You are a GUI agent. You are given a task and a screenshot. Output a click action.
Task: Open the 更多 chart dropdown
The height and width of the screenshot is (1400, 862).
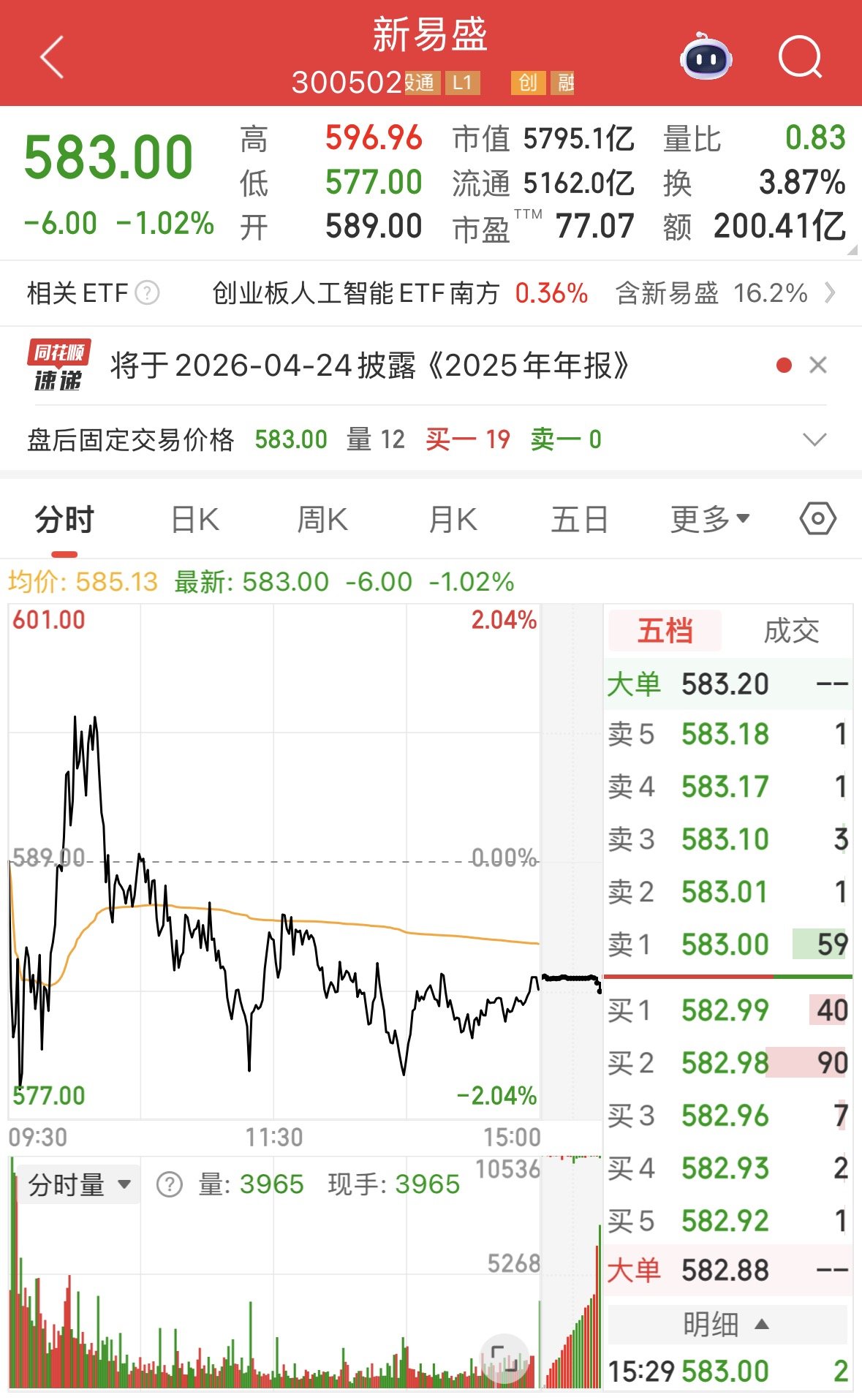point(710,520)
